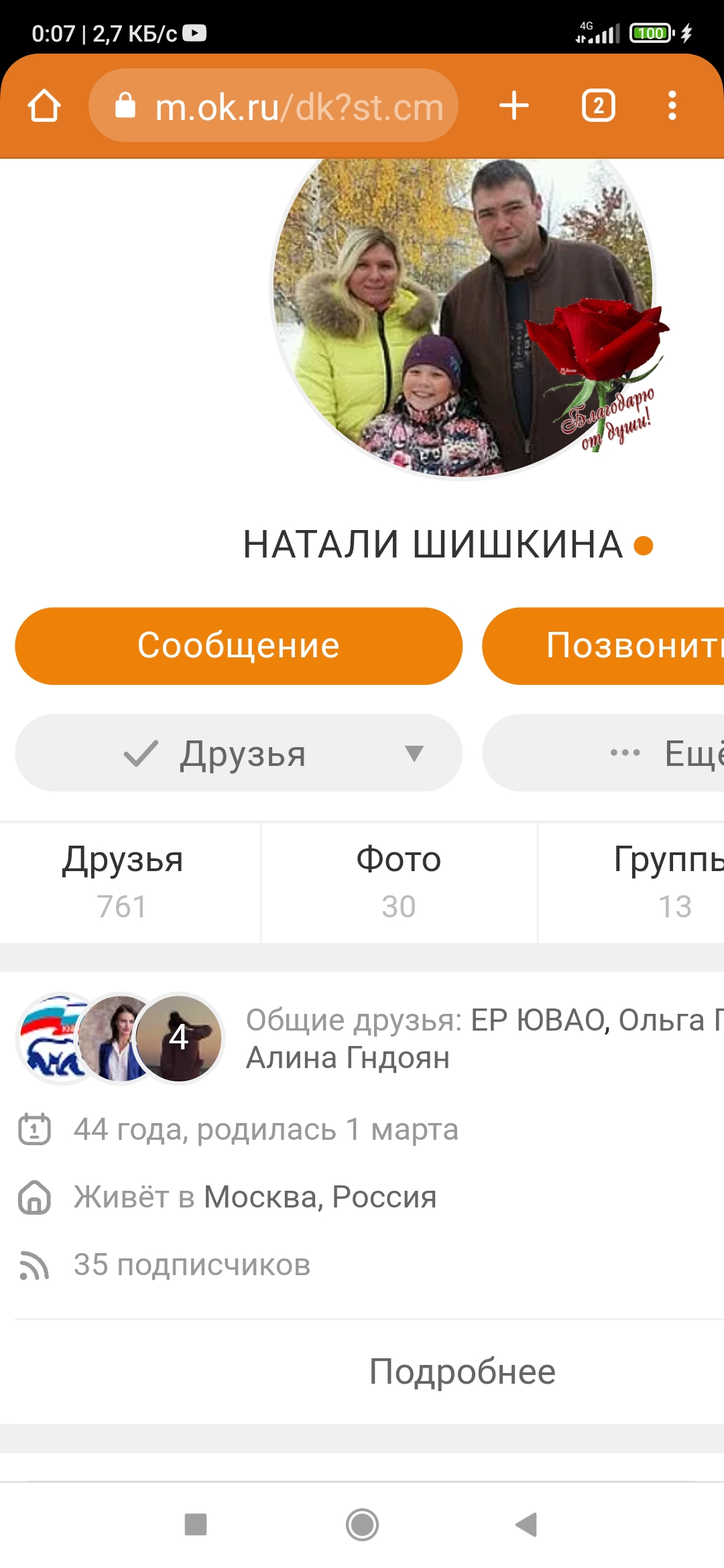Image resolution: width=724 pixels, height=1568 pixels.
Task: Go to the browser home page
Action: [x=44, y=106]
